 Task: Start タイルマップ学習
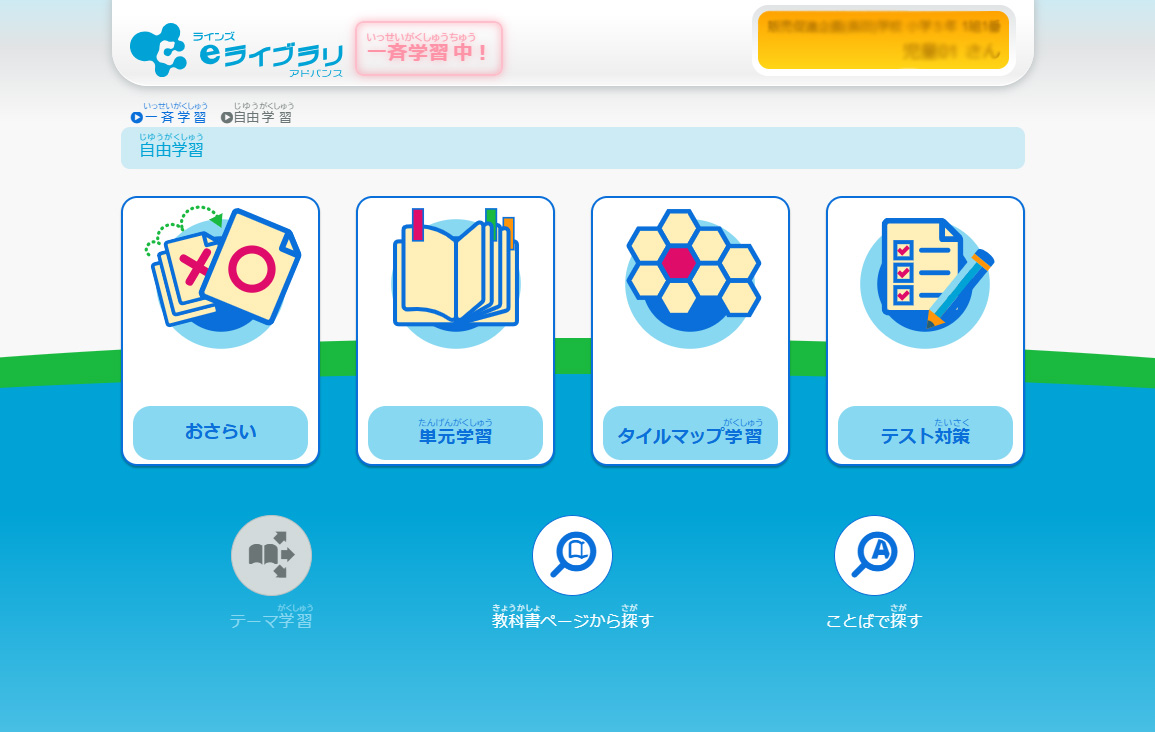coord(690,331)
